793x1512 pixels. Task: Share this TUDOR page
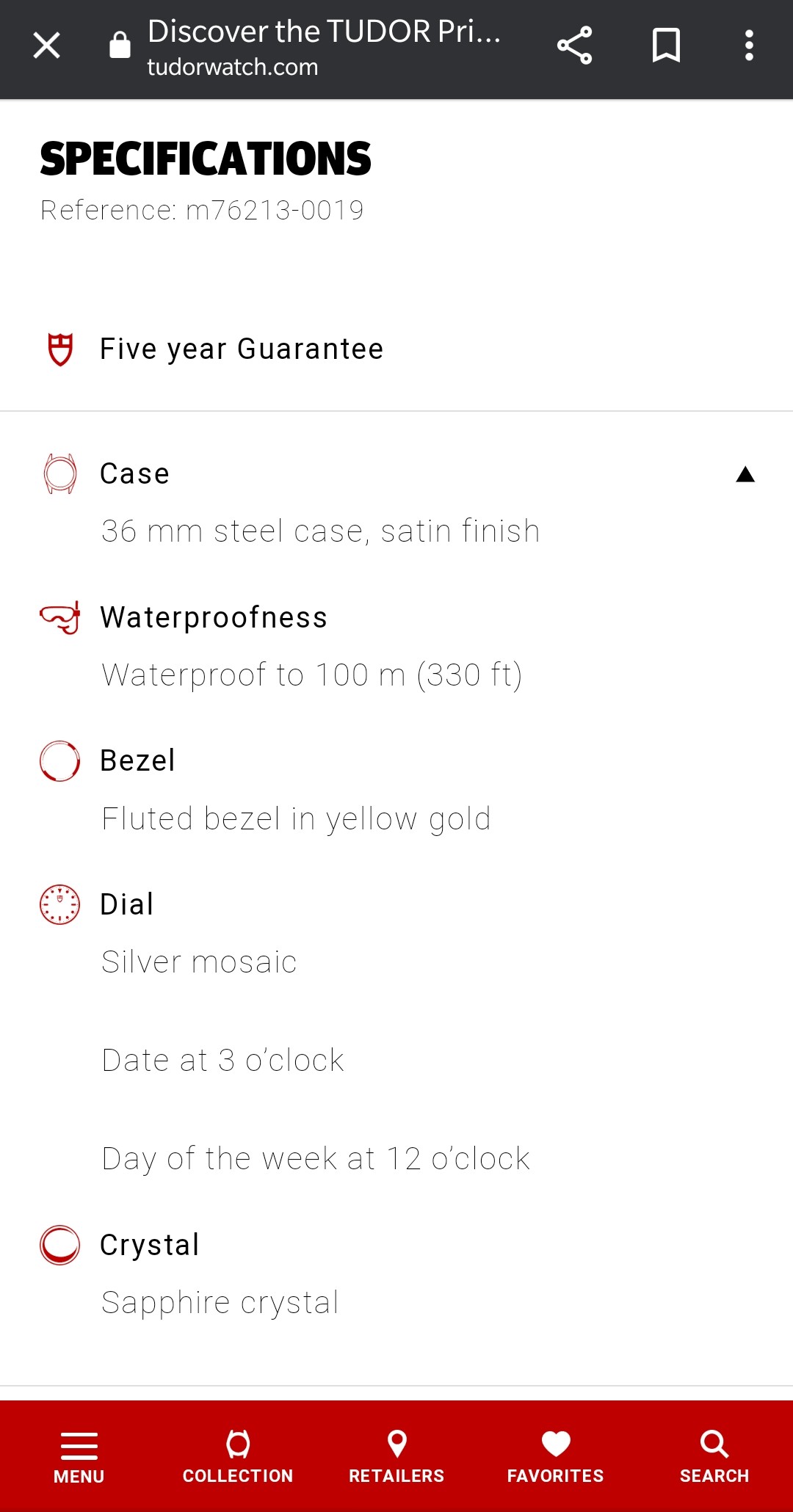(574, 46)
